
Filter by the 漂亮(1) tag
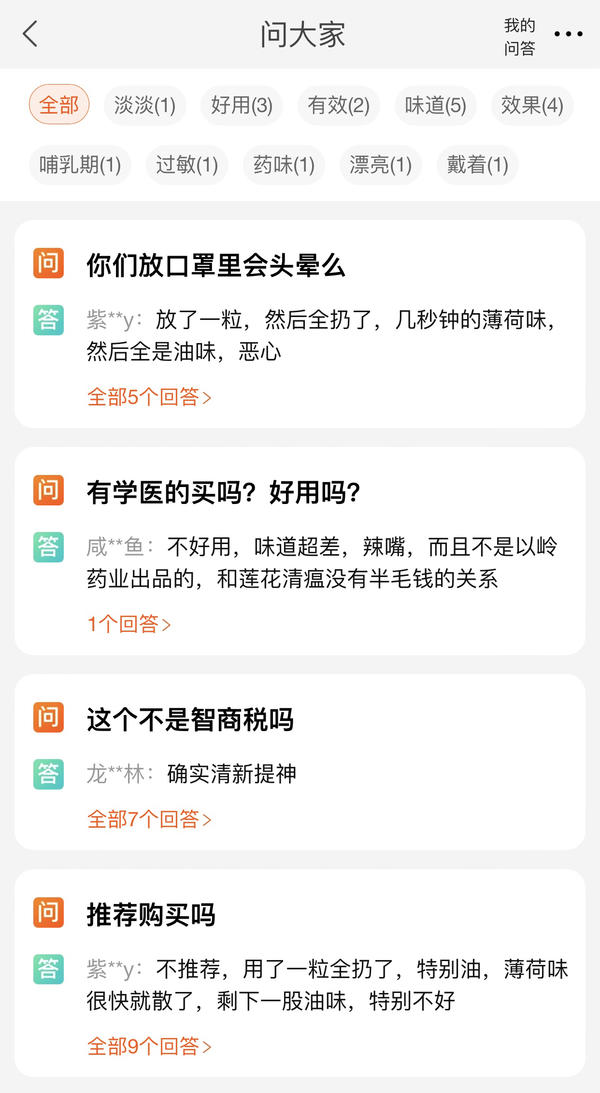(380, 165)
